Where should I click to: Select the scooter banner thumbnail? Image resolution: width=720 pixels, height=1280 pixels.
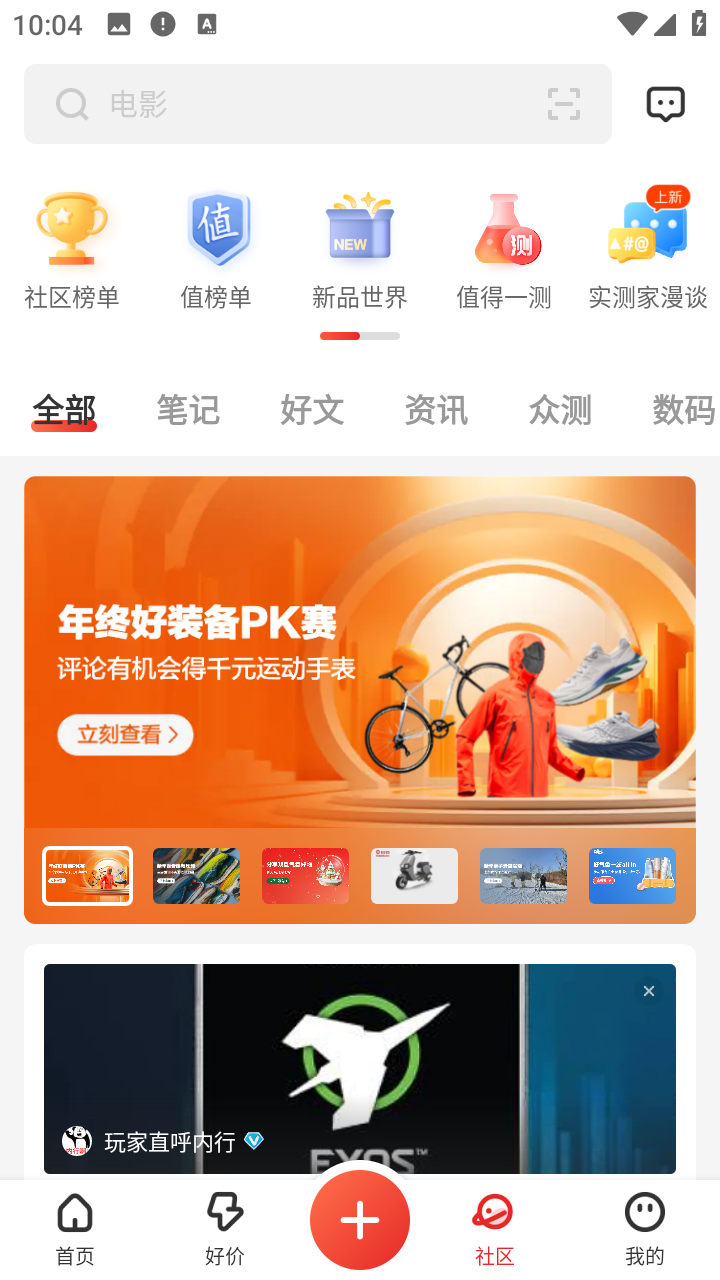pos(414,876)
